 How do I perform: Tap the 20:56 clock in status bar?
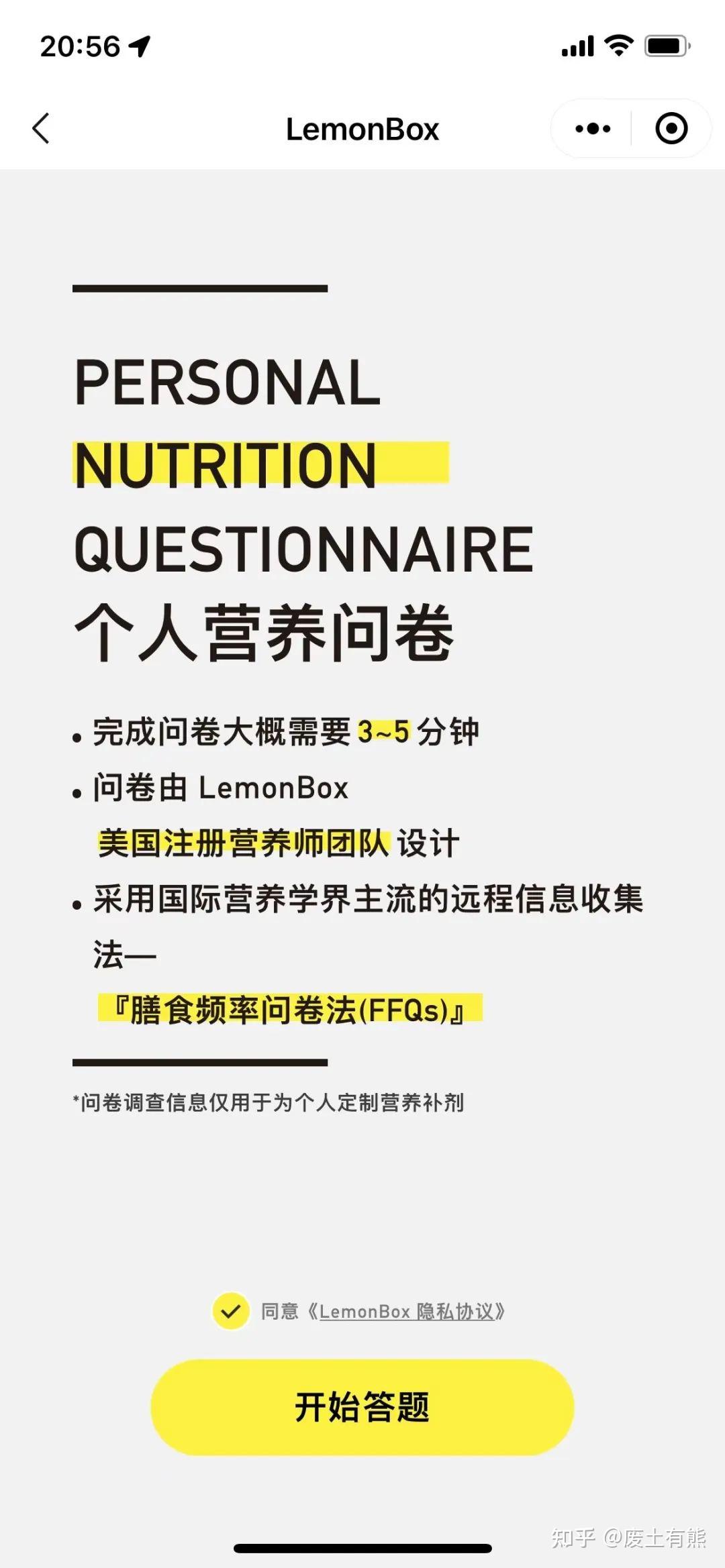pos(81,46)
